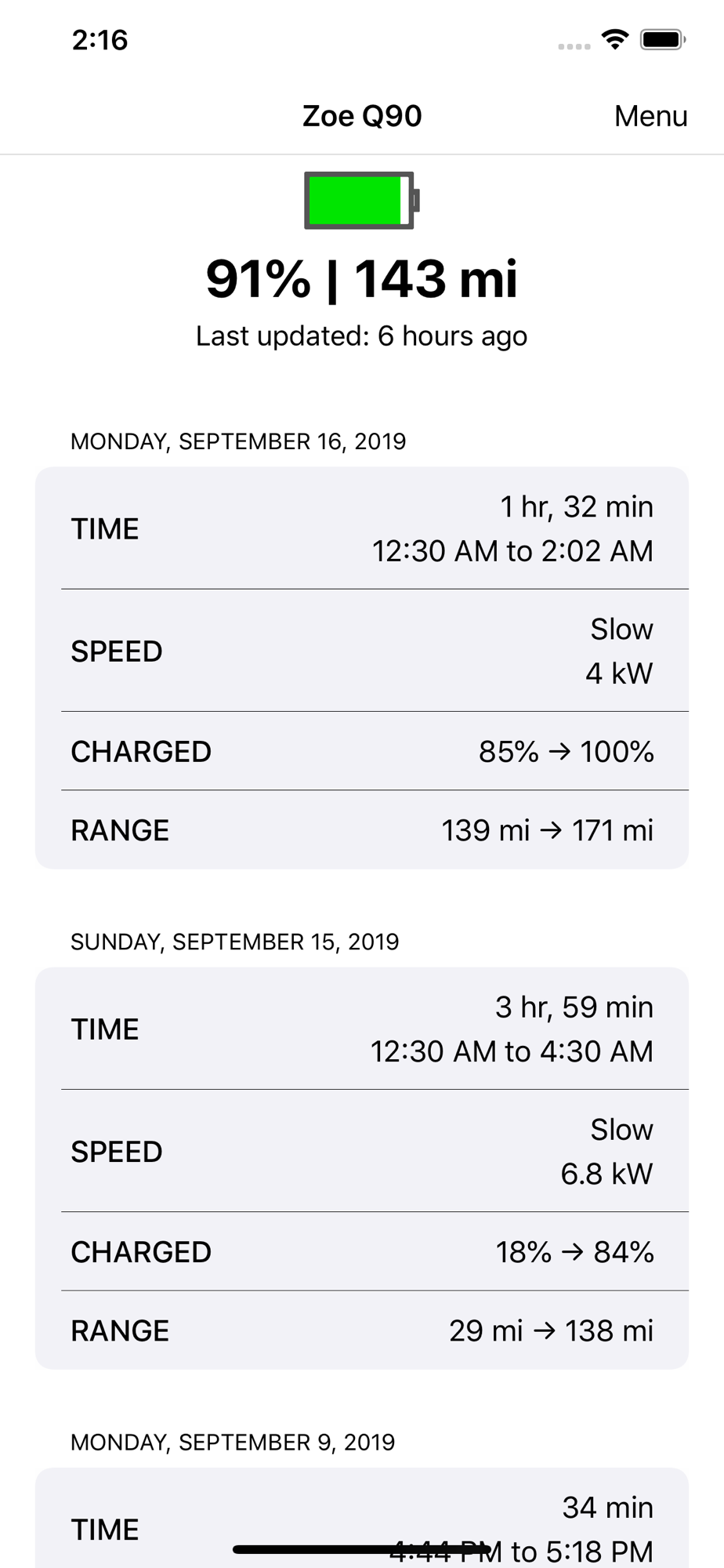Viewport: 724px width, 1568px height.
Task: Open the Menu in the top bar
Action: [x=650, y=116]
